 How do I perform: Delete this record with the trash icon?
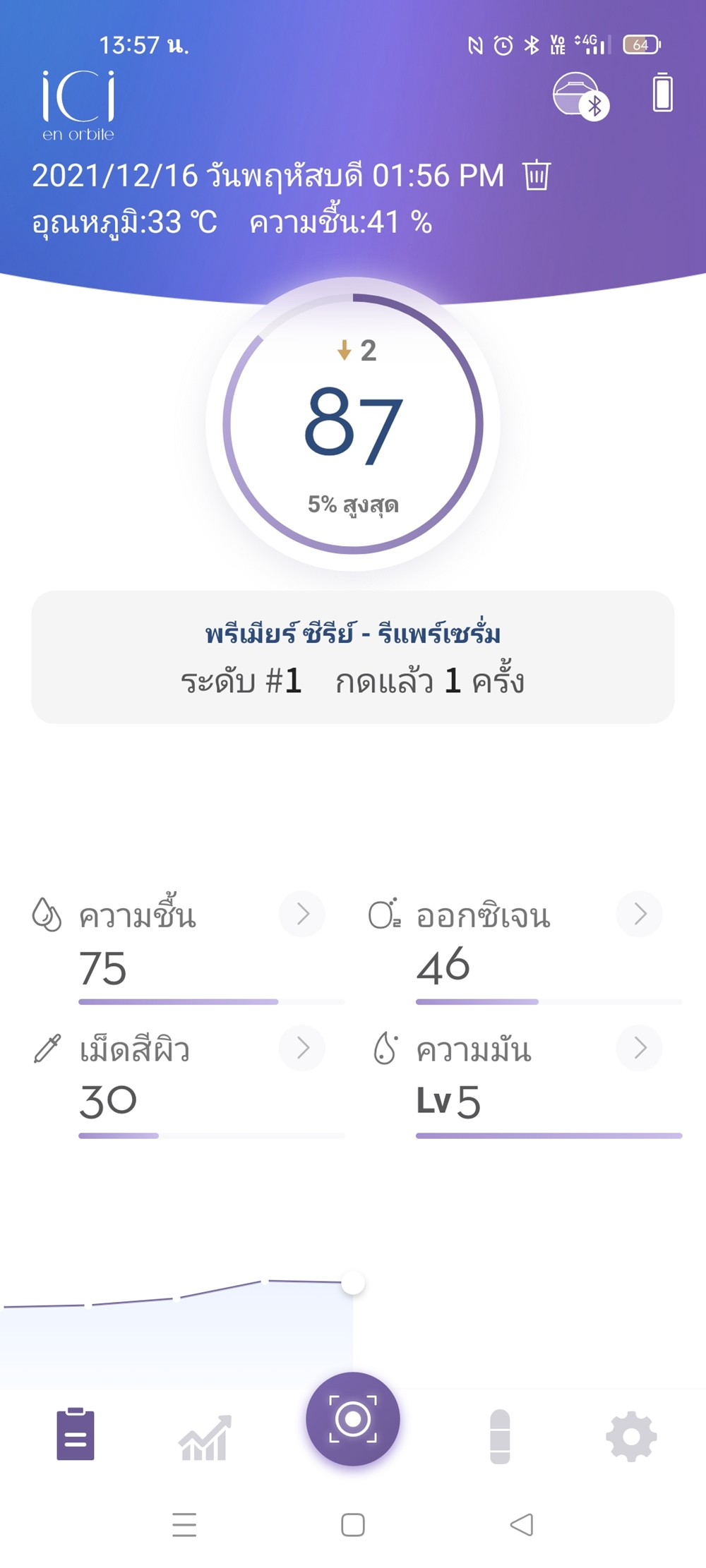point(537,175)
